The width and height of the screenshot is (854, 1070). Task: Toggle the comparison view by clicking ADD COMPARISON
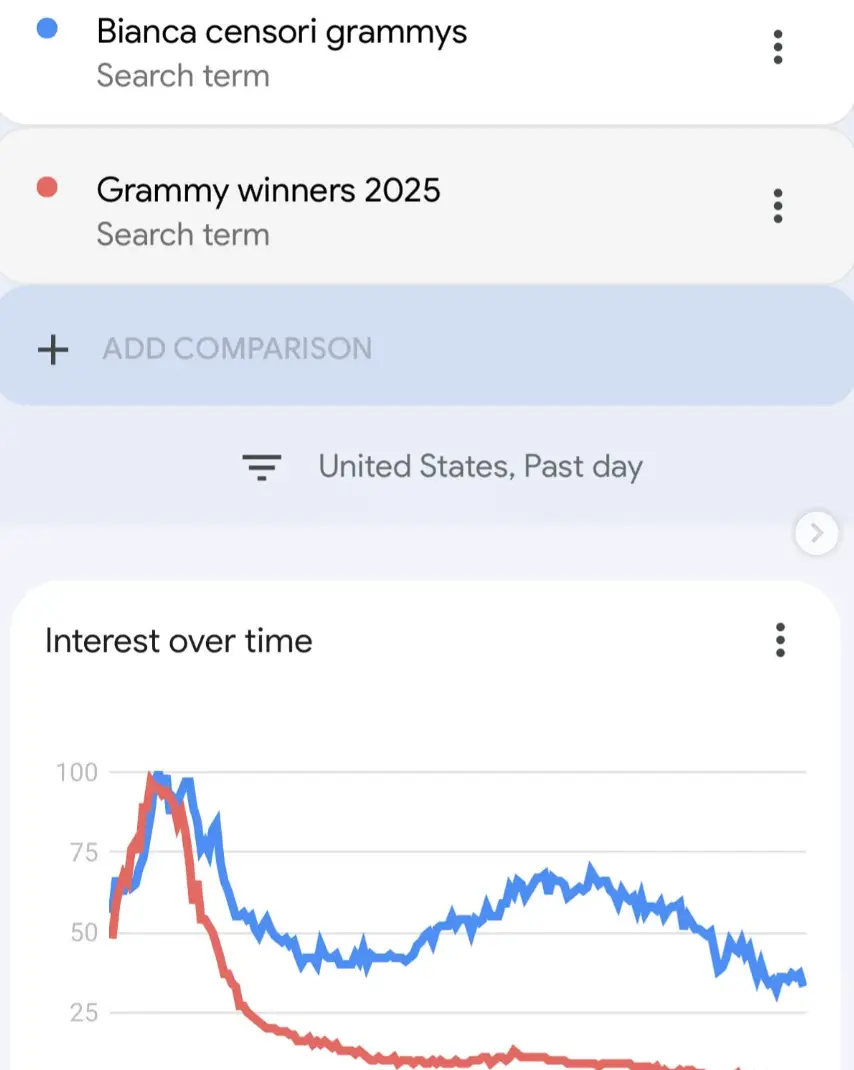pos(236,348)
